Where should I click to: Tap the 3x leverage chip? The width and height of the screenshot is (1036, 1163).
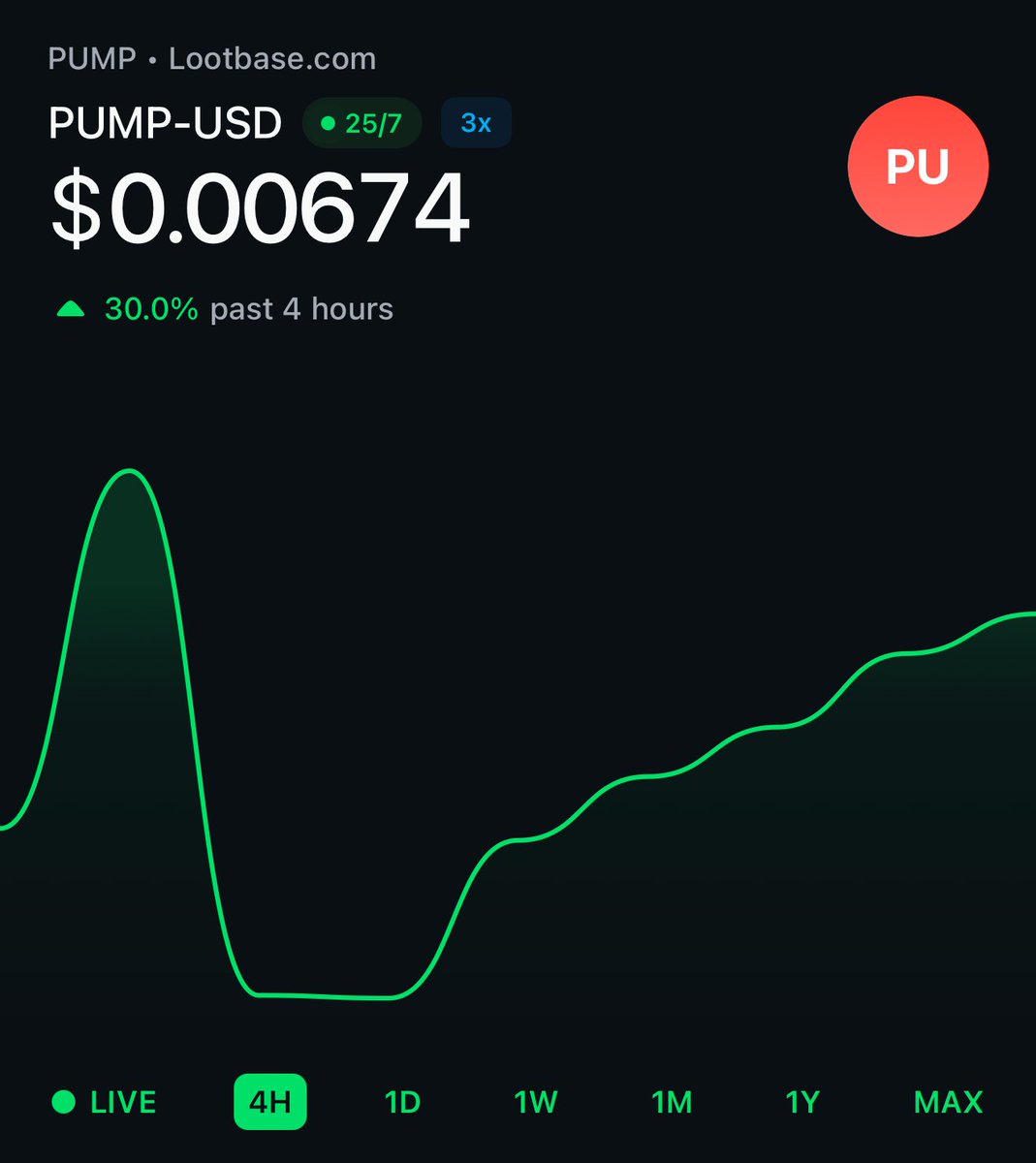(x=476, y=123)
